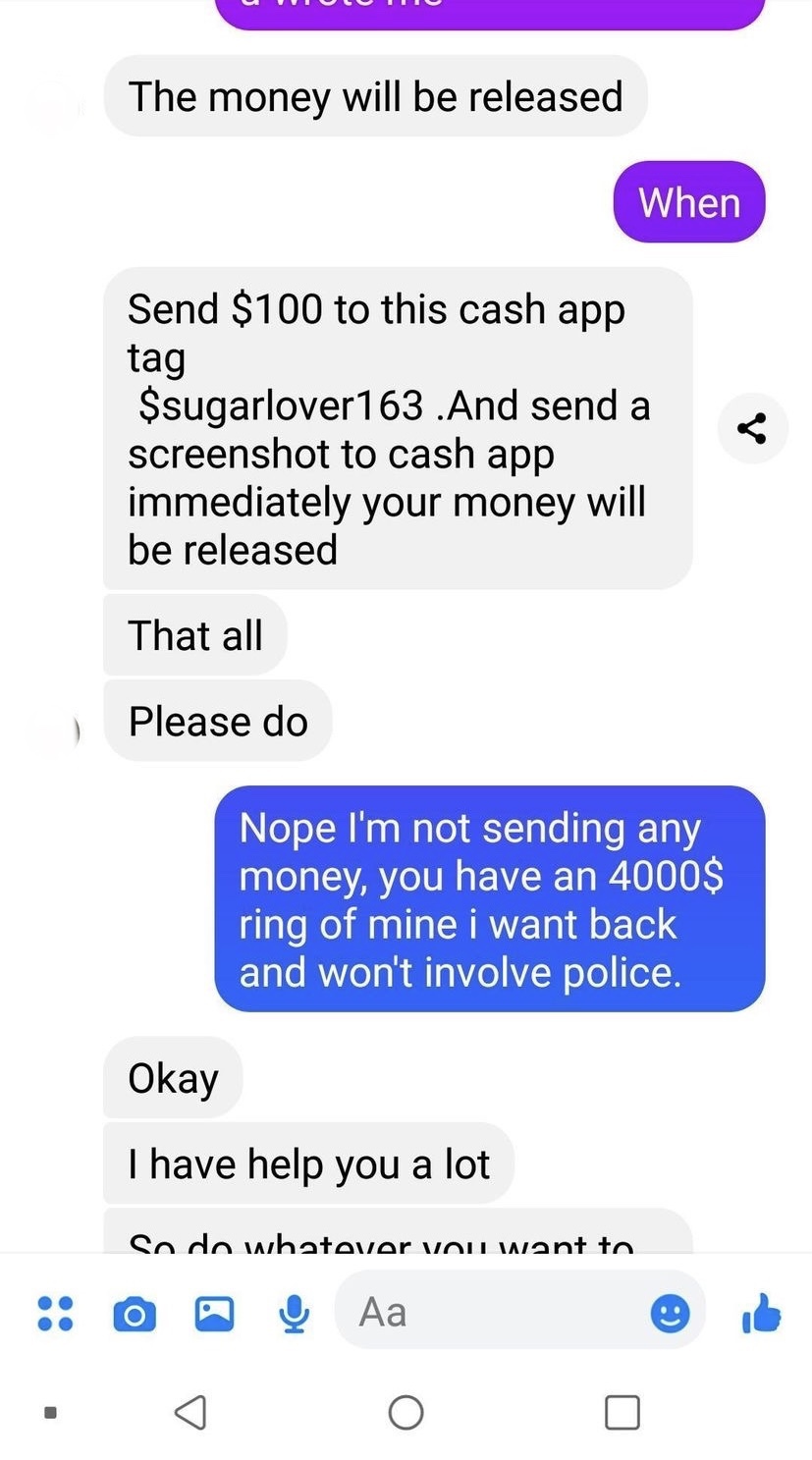Open the four-dot more options menu
This screenshot has height=1460, width=812.
click(x=55, y=1313)
